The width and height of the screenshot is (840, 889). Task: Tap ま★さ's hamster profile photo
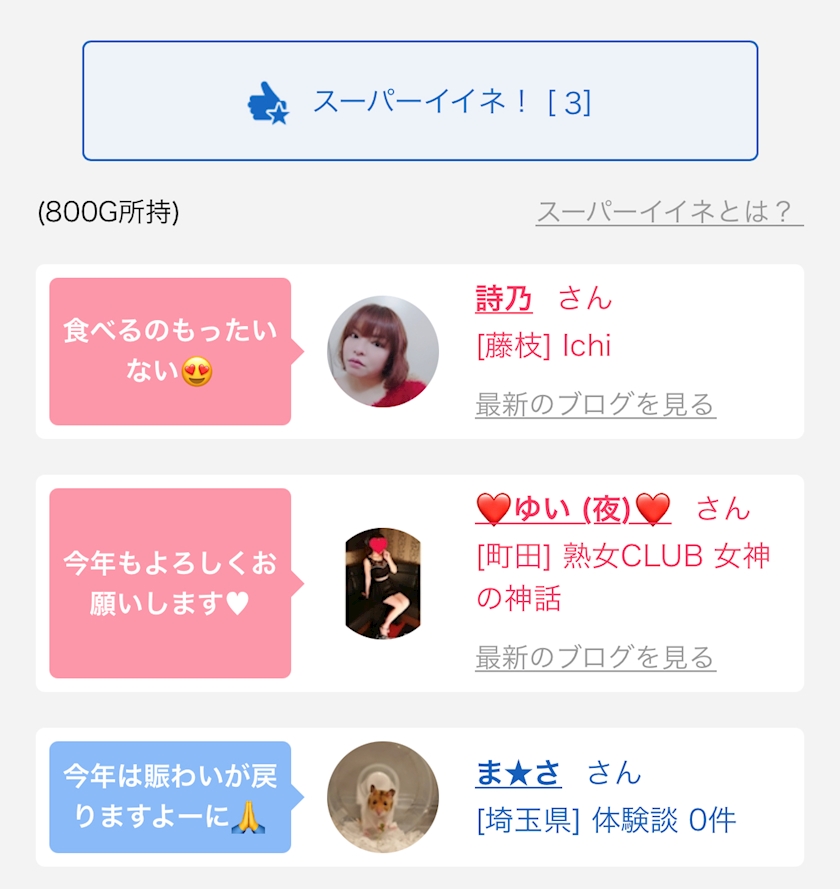383,797
